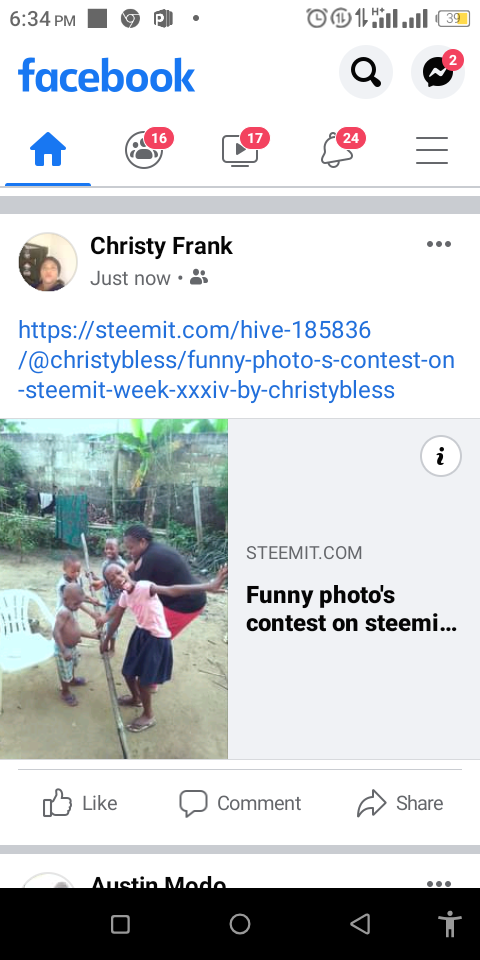This screenshot has width=480, height=960.
Task: Comment on Christy Frank's post
Action: (x=240, y=803)
